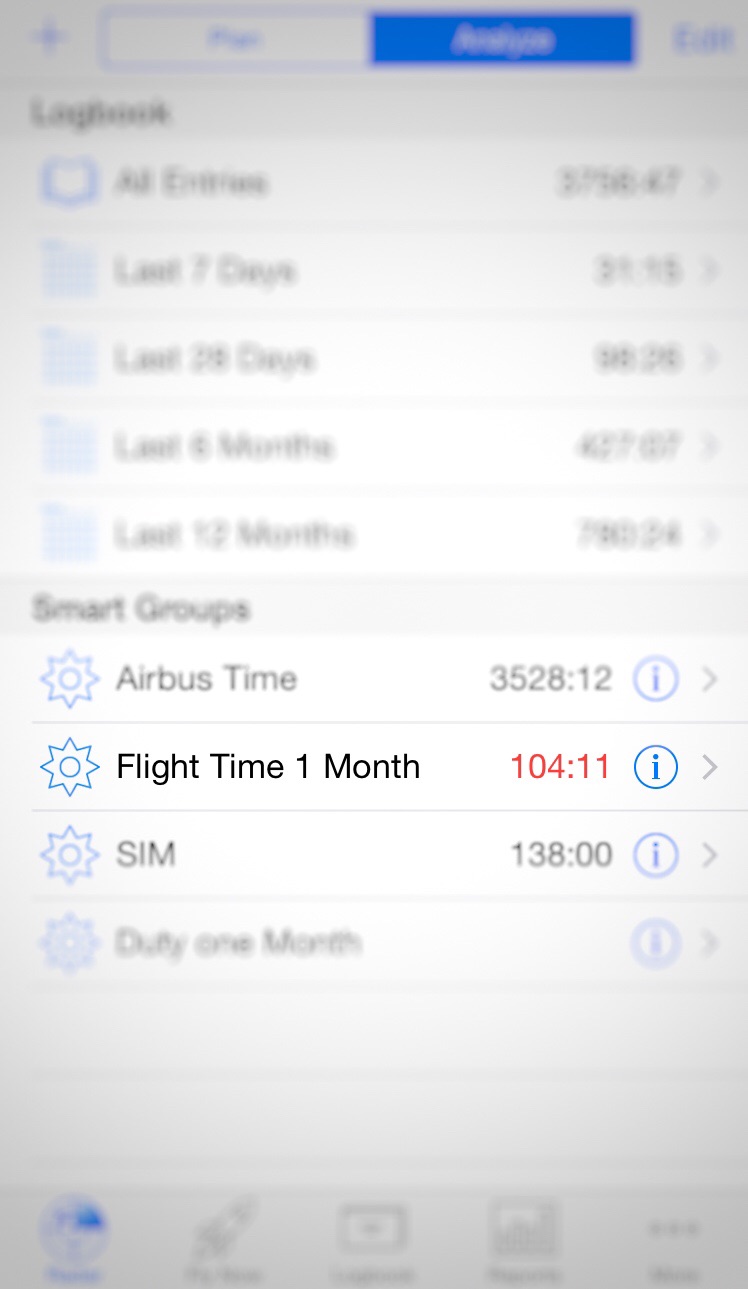Open the Flight Time 1 Month group
The image size is (748, 1289).
tap(300, 767)
